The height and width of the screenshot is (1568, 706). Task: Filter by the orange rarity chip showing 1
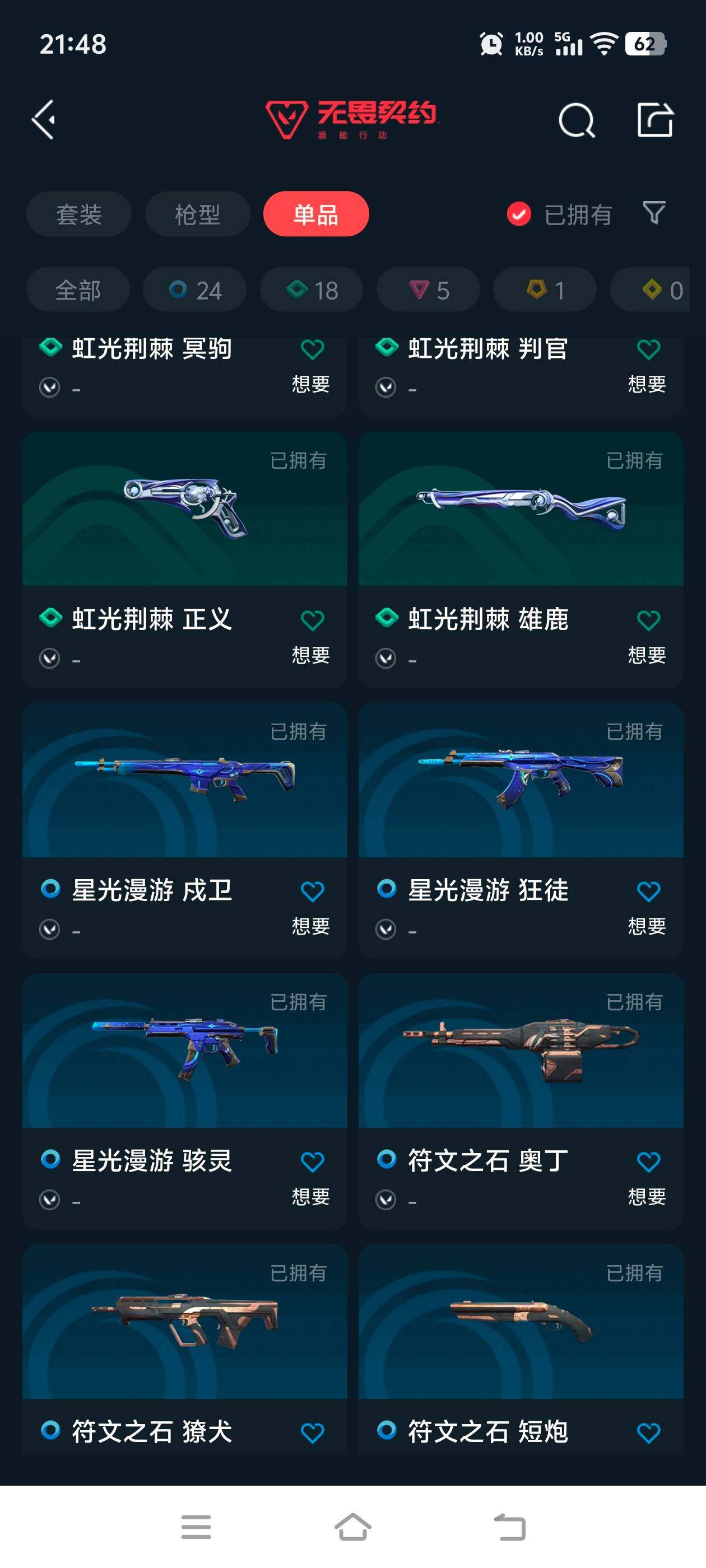pos(545,290)
